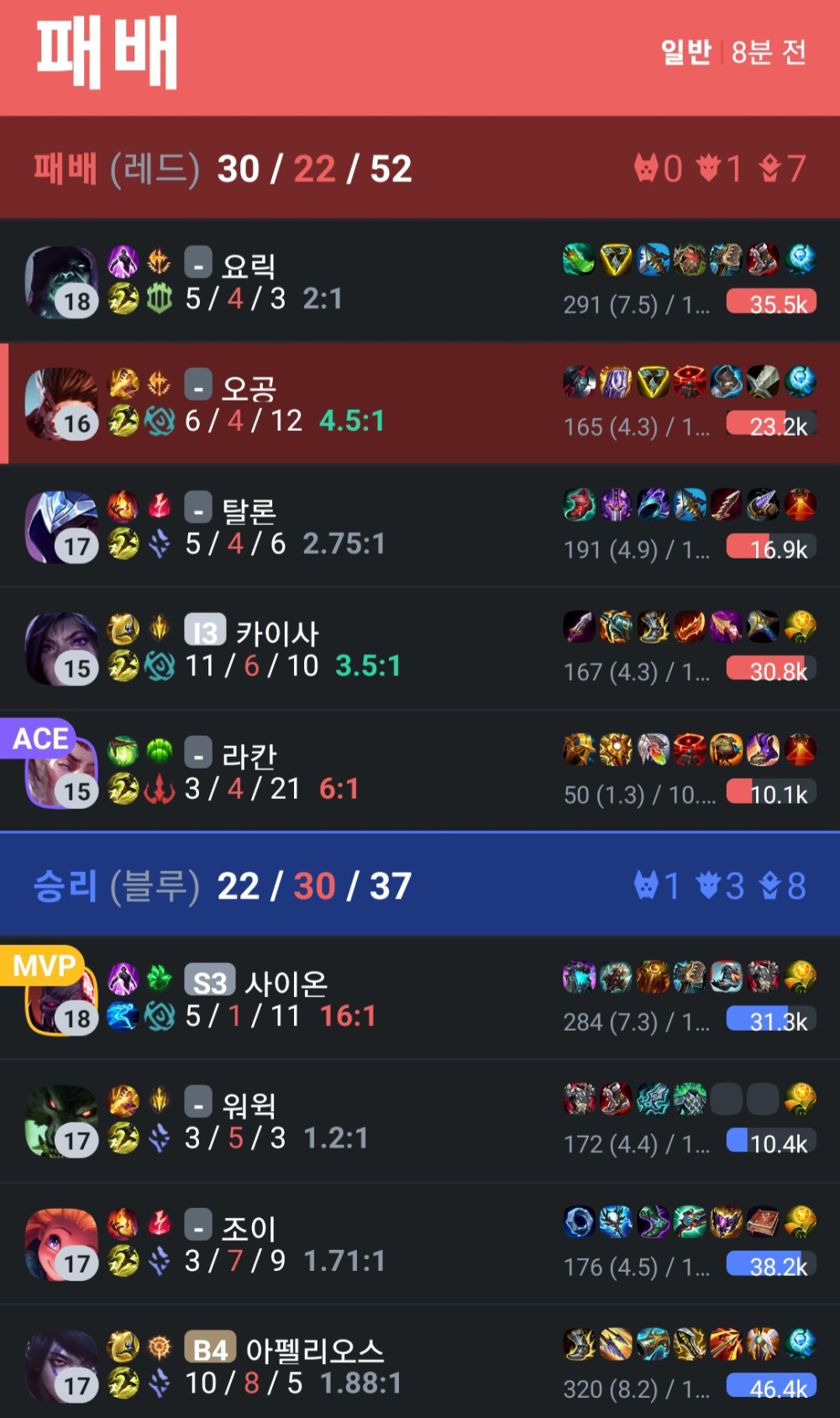View the 워윅 player's details
Screen dimensions: 840x1418
pos(420,1121)
